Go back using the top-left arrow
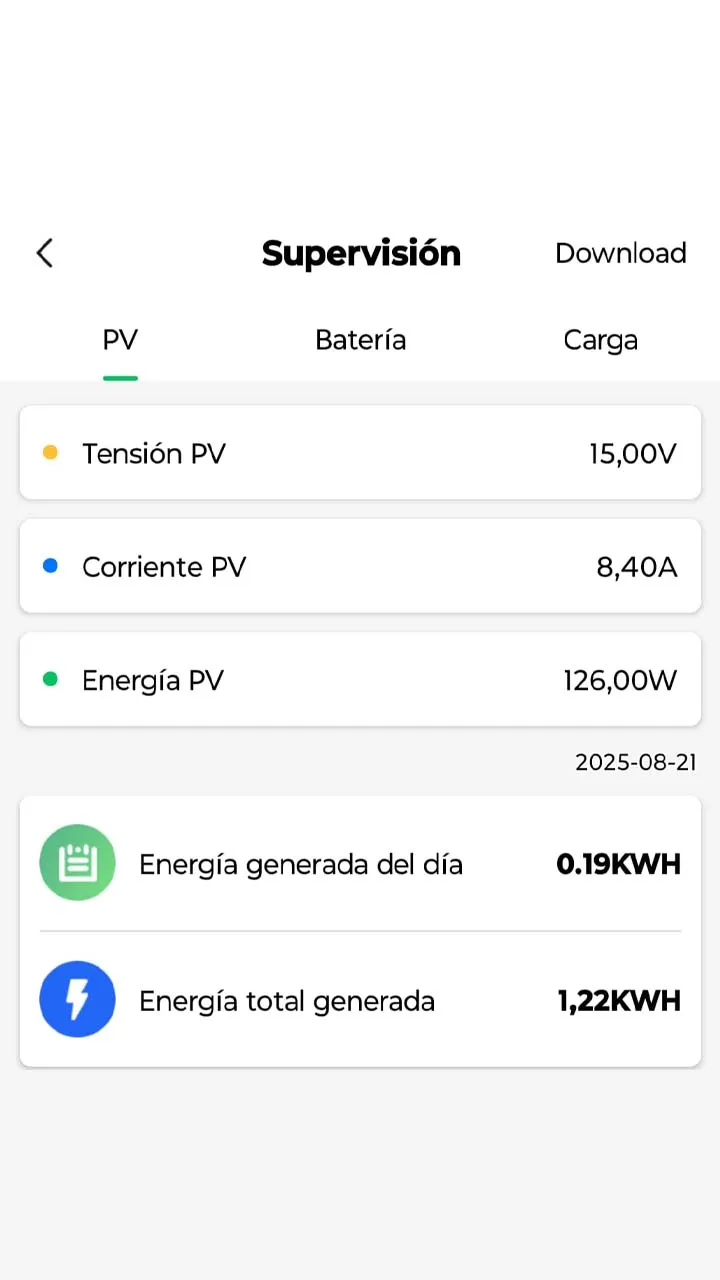The image size is (720, 1280). pos(45,253)
